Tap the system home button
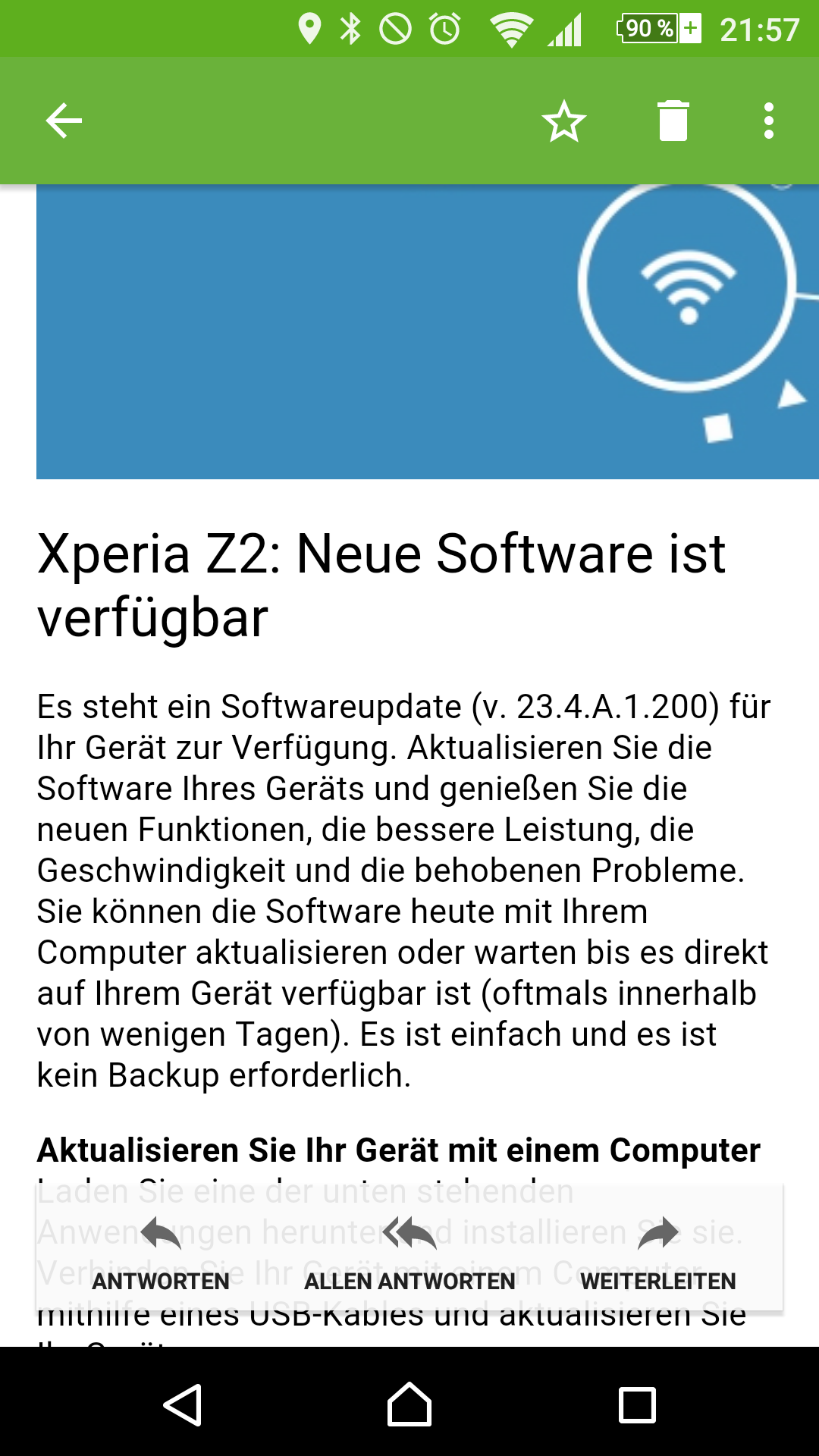The image size is (819, 1456). click(409, 1404)
